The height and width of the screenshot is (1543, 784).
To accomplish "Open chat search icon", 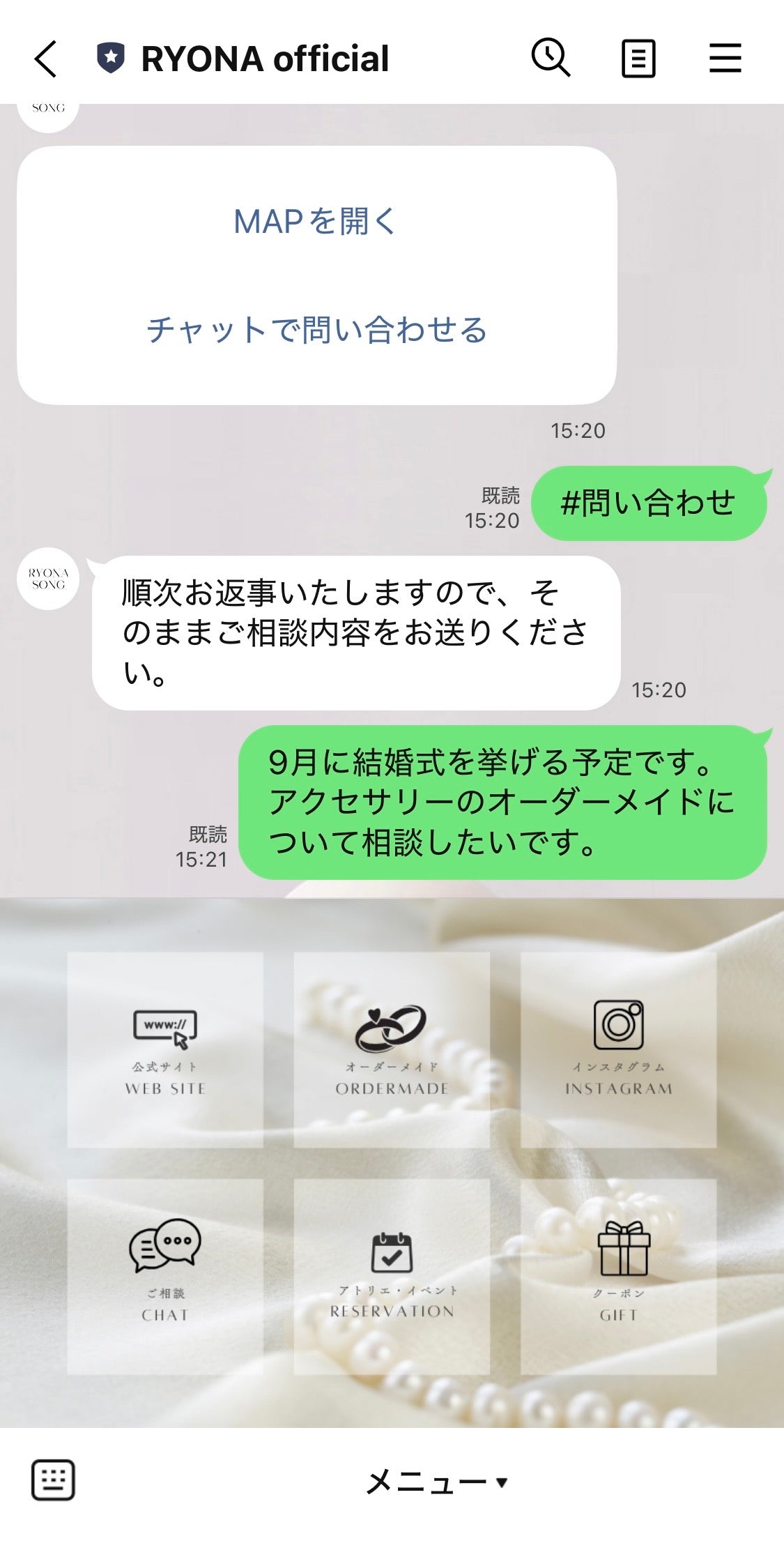I will 551,58.
